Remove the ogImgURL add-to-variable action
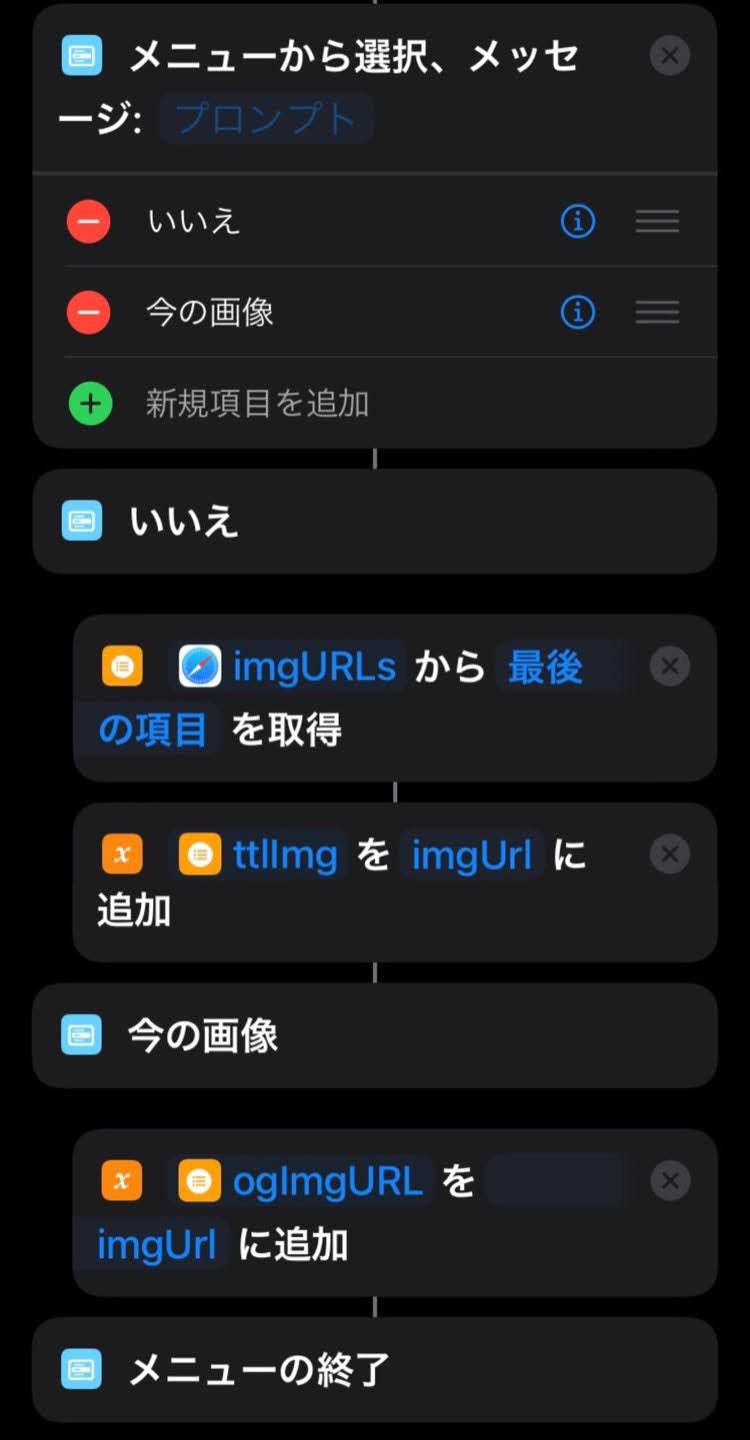This screenshot has height=1440, width=750. (669, 1181)
